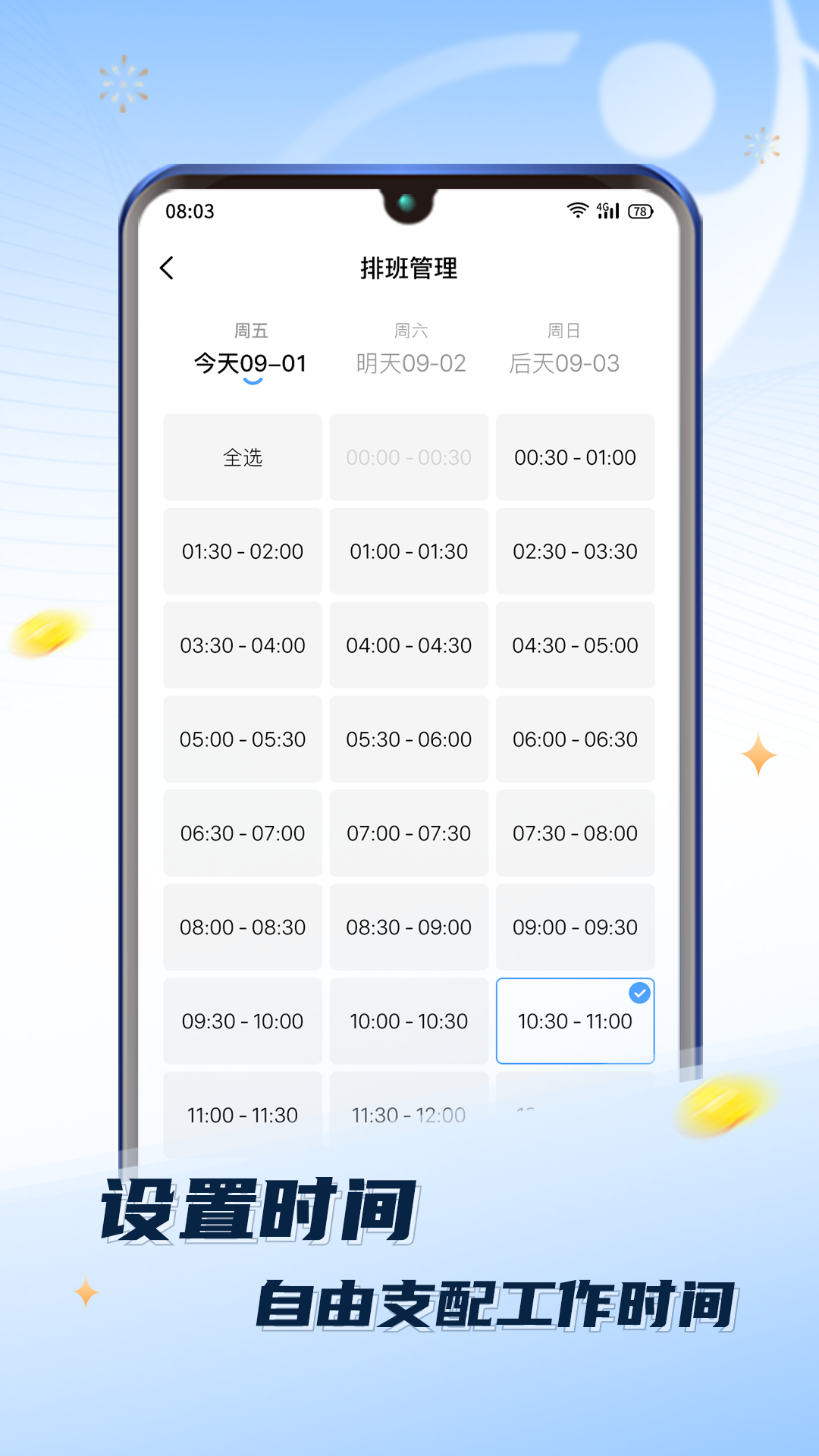Image resolution: width=819 pixels, height=1456 pixels.
Task: Switch to the 周六 明天09-02 tab
Action: [409, 349]
